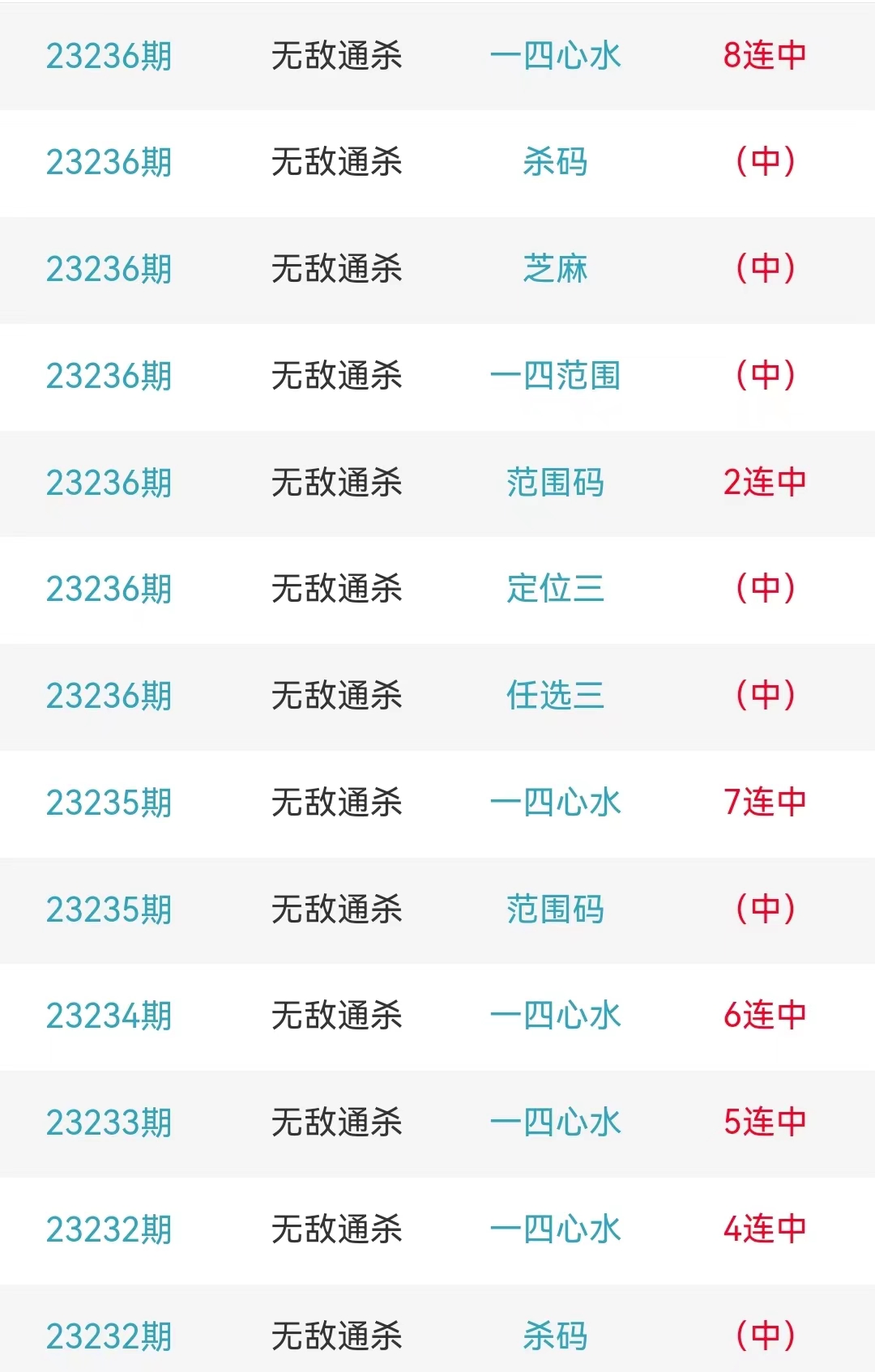Open the 23232期 一四心水 4连中 row
875x1372 pixels.
click(x=555, y=1229)
